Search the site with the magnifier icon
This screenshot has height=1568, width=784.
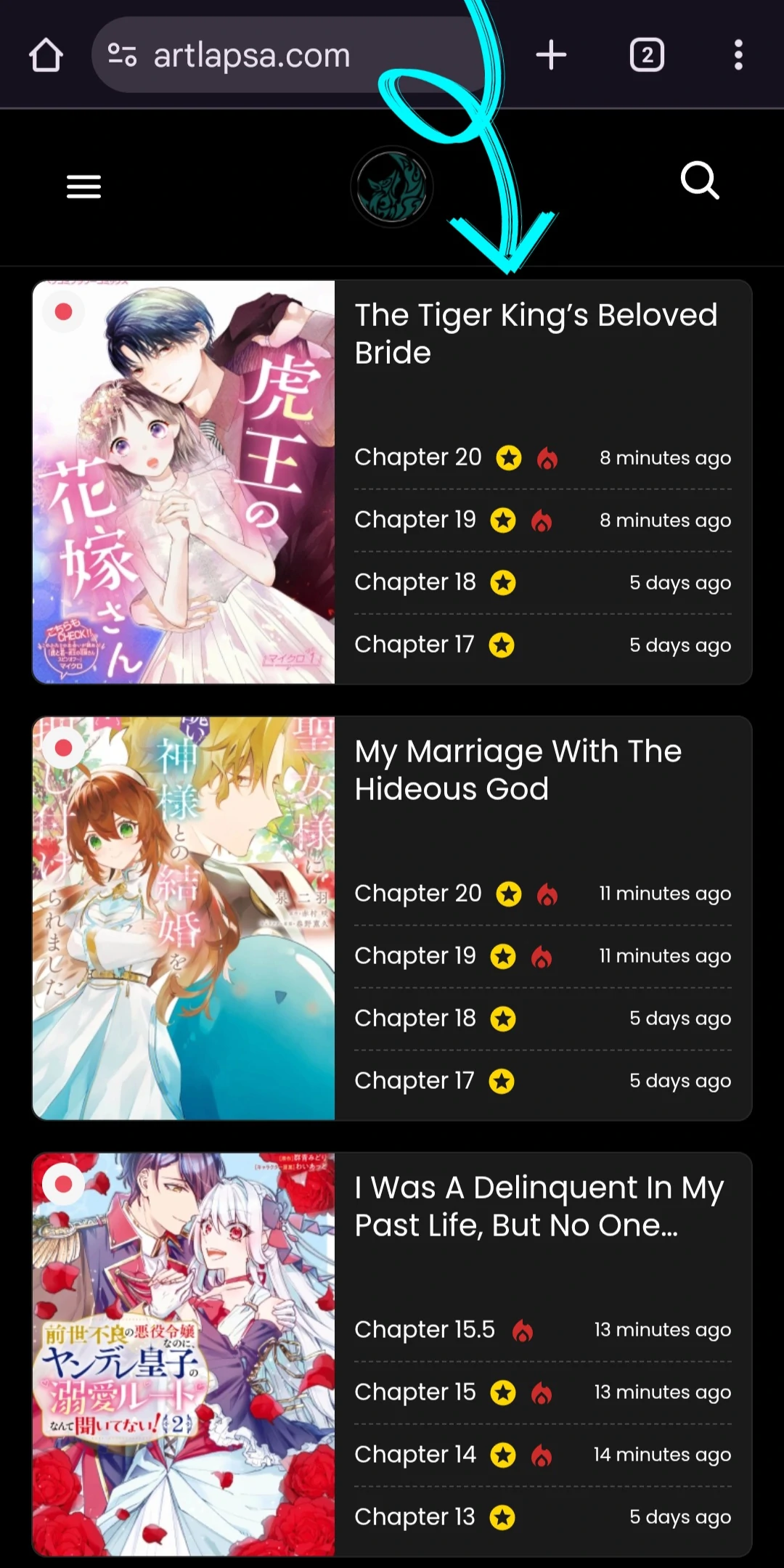[700, 181]
